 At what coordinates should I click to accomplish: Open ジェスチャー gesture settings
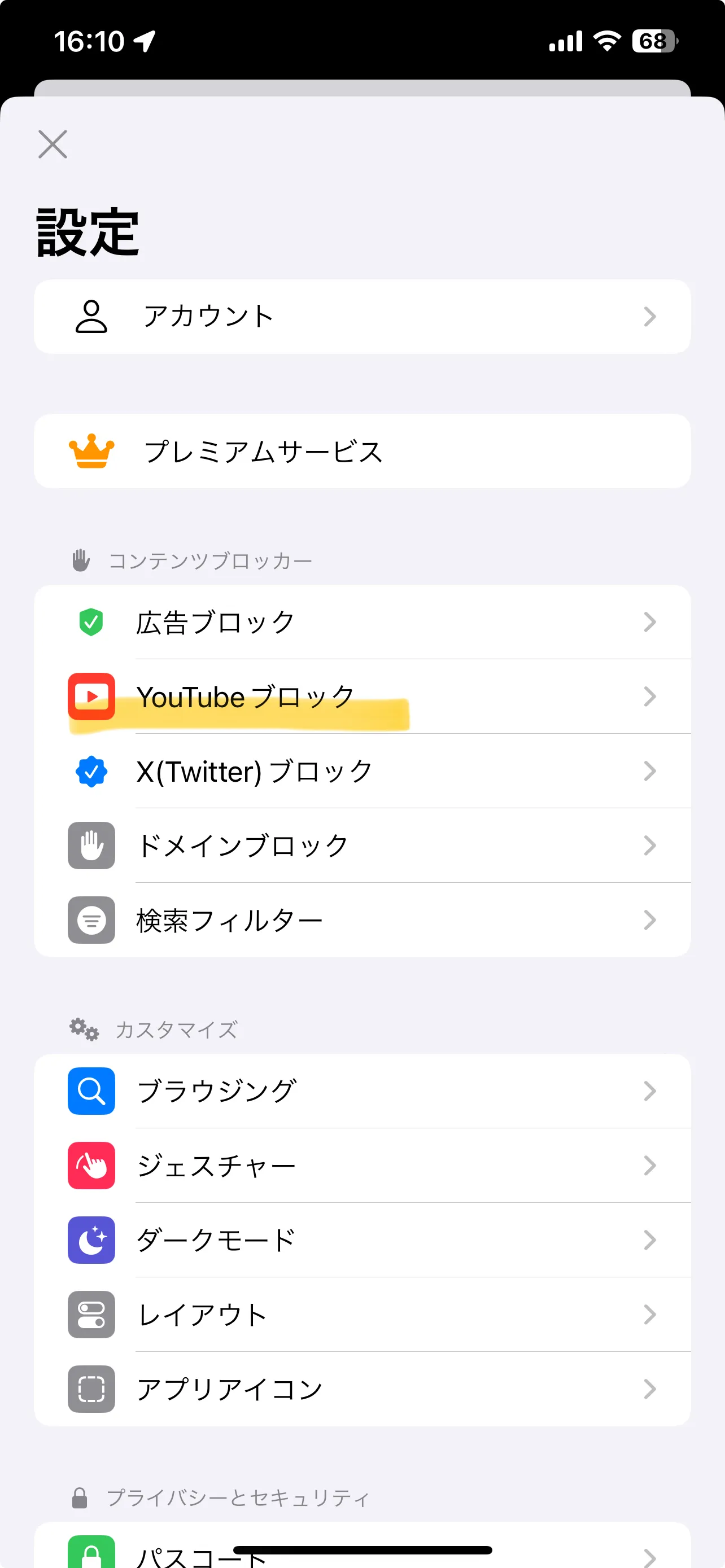[x=361, y=1166]
